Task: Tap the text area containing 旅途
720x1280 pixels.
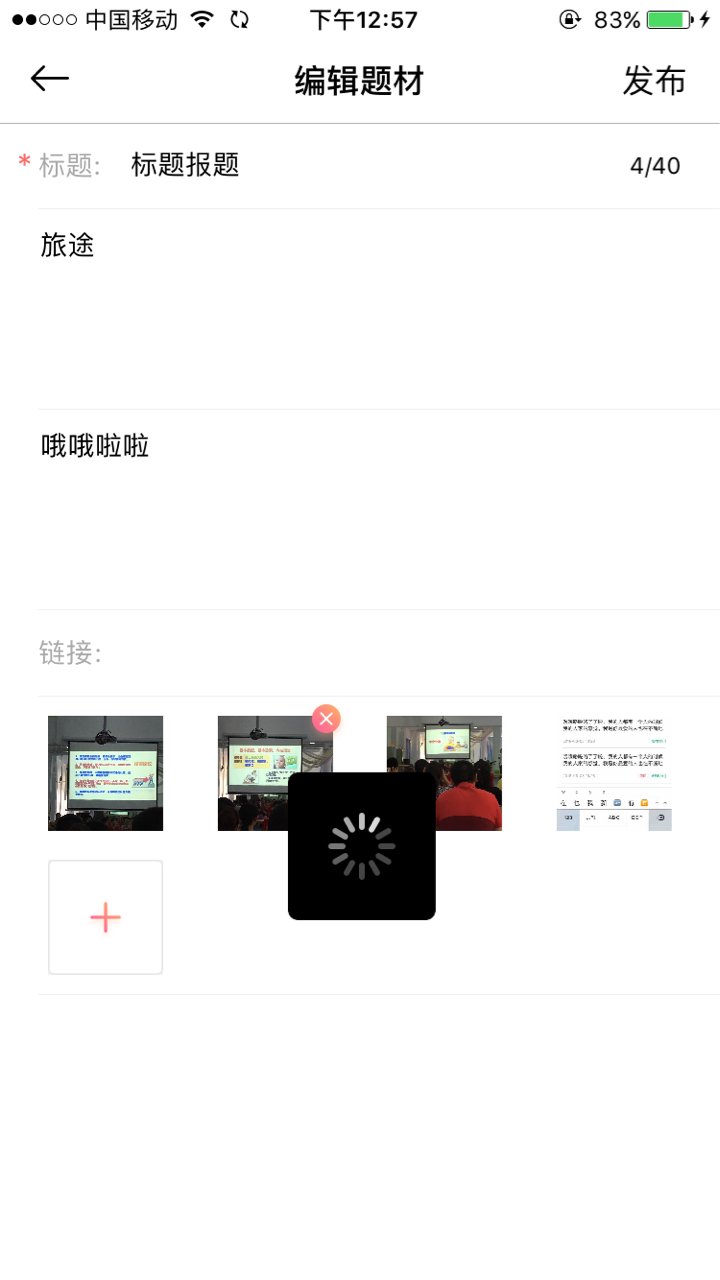Action: tap(378, 309)
